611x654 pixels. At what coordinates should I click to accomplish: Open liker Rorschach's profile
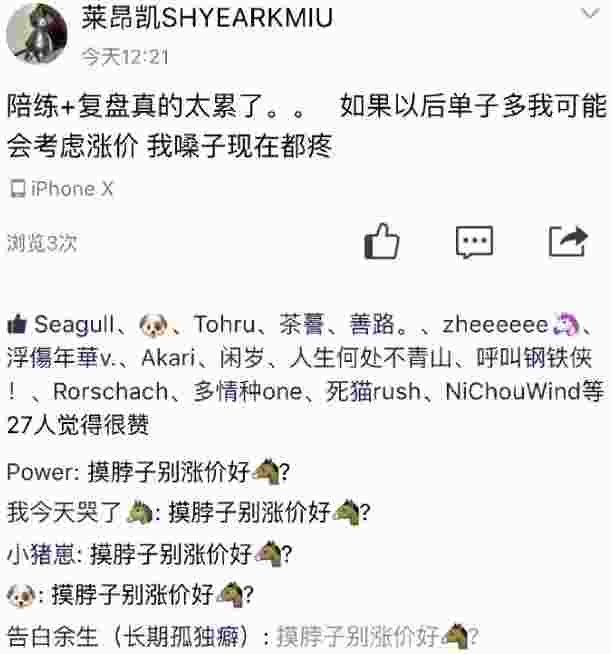(101, 391)
